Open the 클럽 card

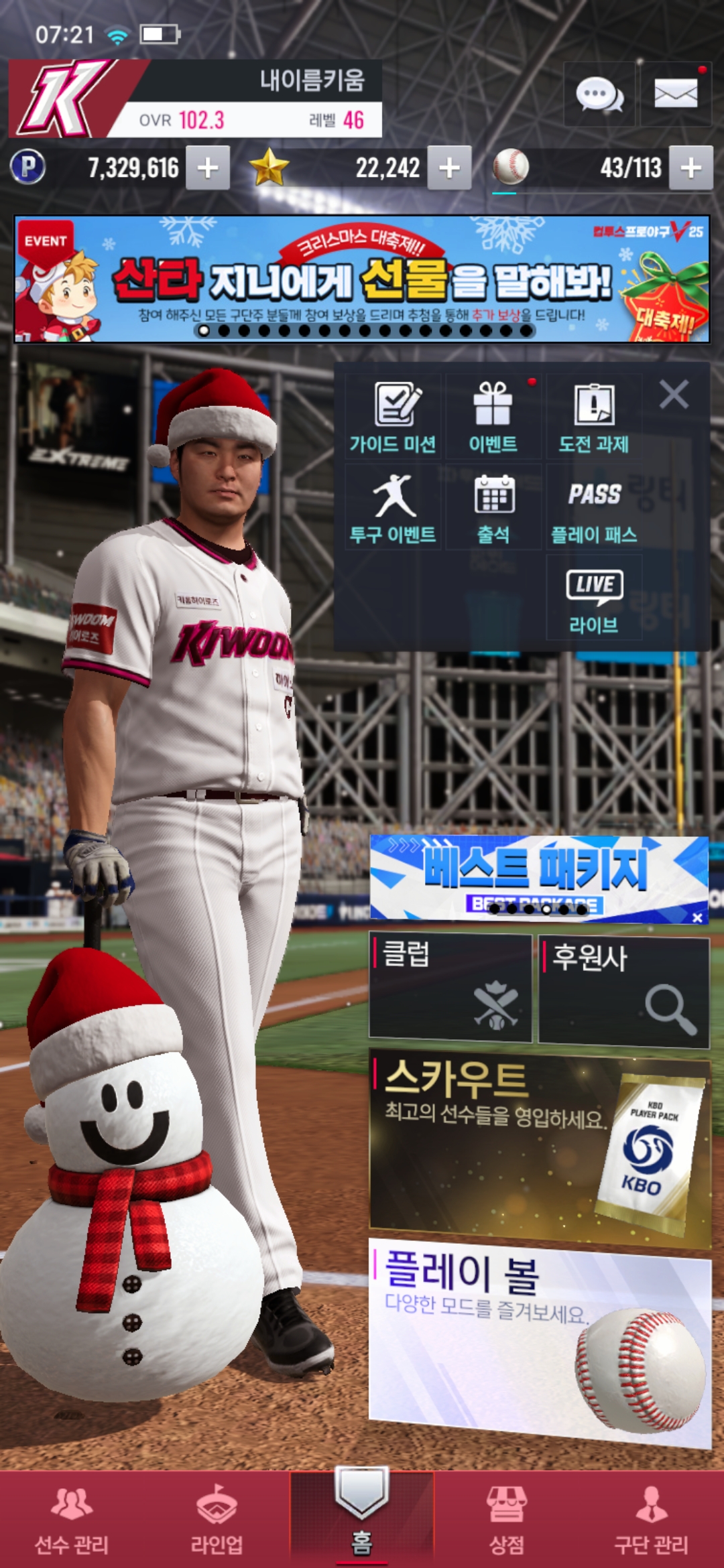coord(450,988)
